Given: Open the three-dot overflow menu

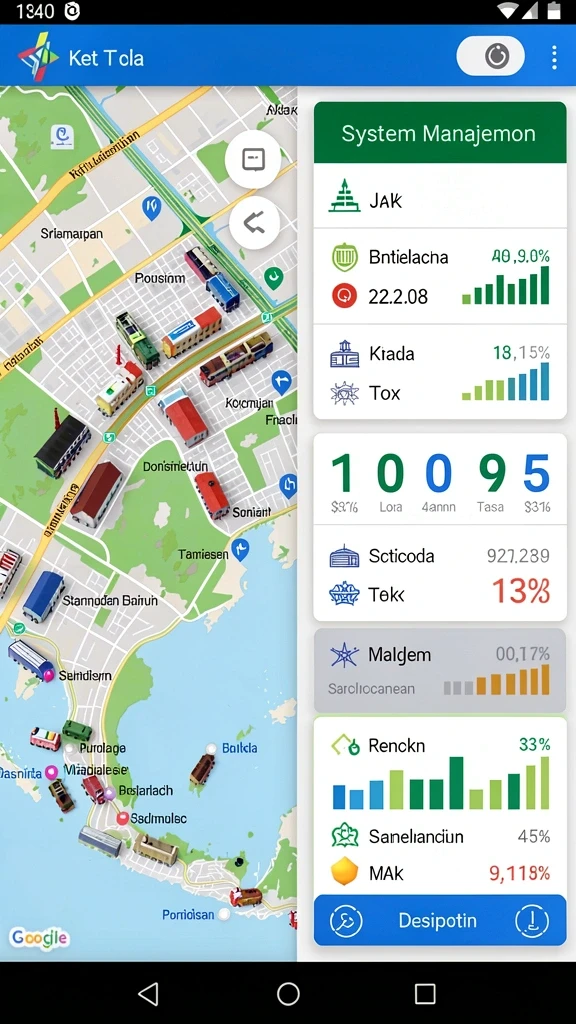Looking at the screenshot, I should click(554, 57).
